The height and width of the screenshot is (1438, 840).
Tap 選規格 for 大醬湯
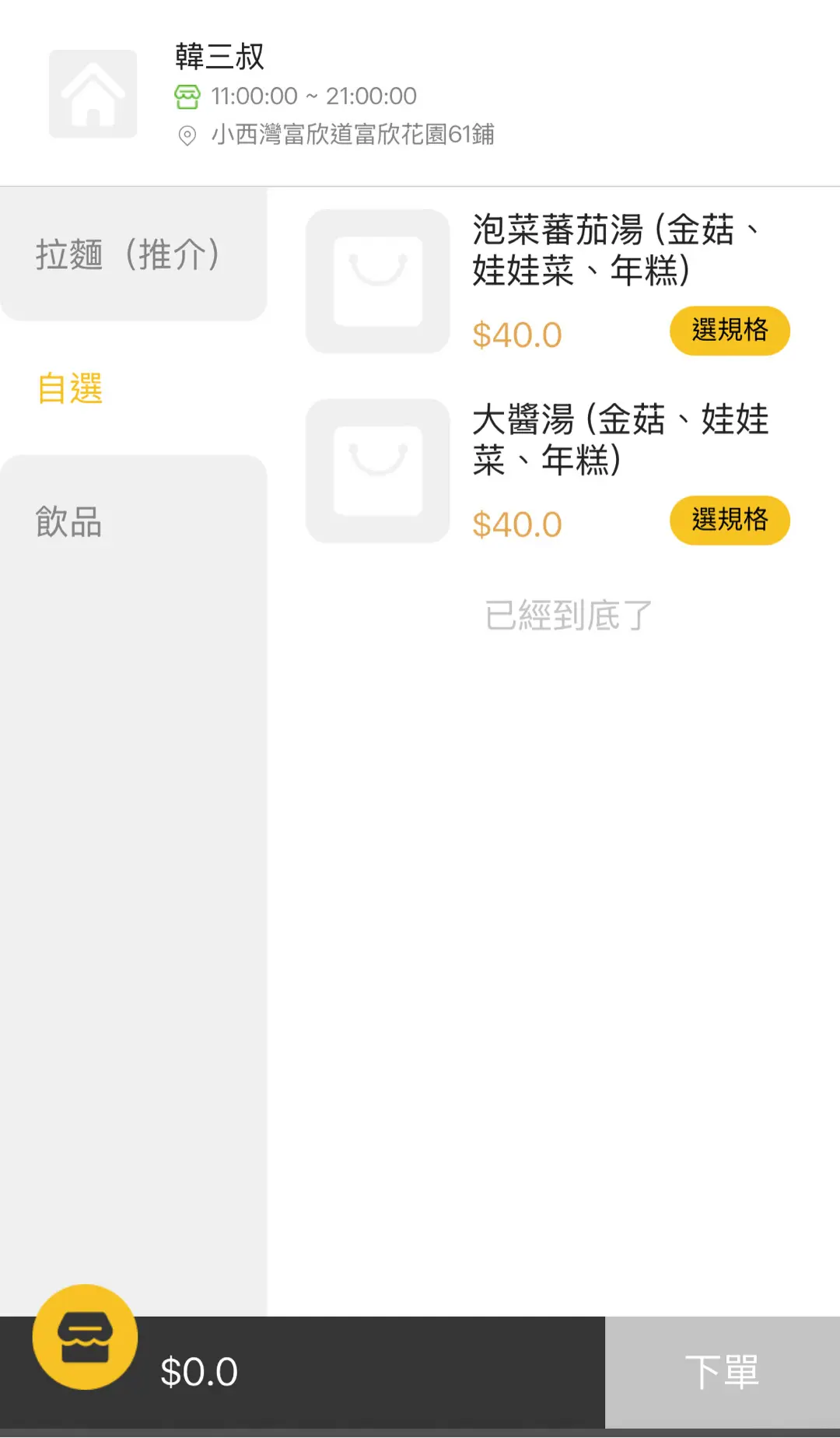pyautogui.click(x=729, y=520)
